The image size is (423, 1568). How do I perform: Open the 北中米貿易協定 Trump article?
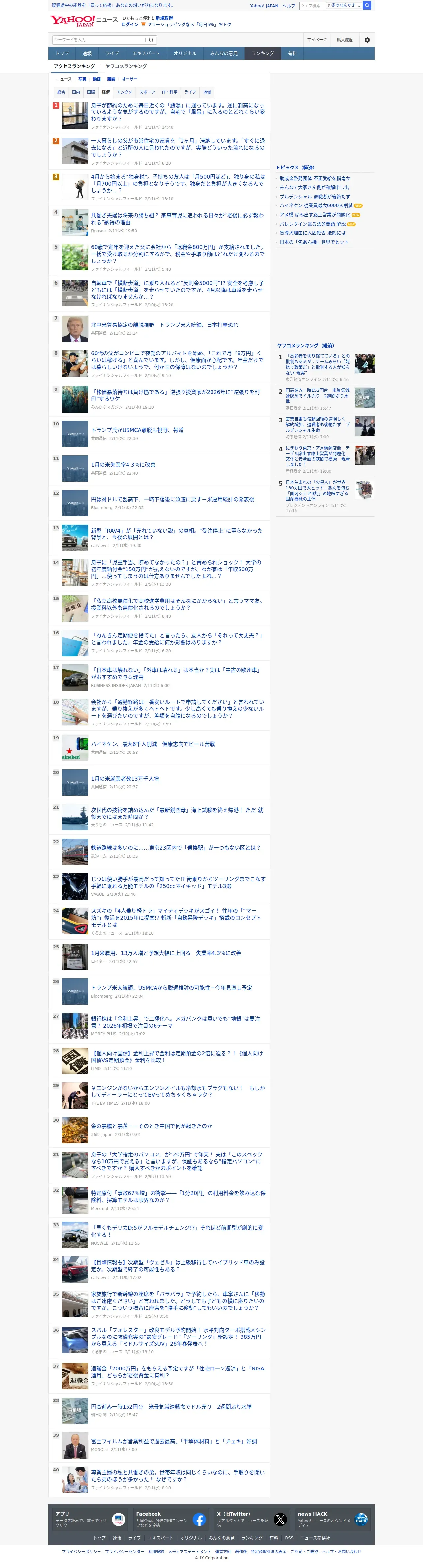pos(165,325)
